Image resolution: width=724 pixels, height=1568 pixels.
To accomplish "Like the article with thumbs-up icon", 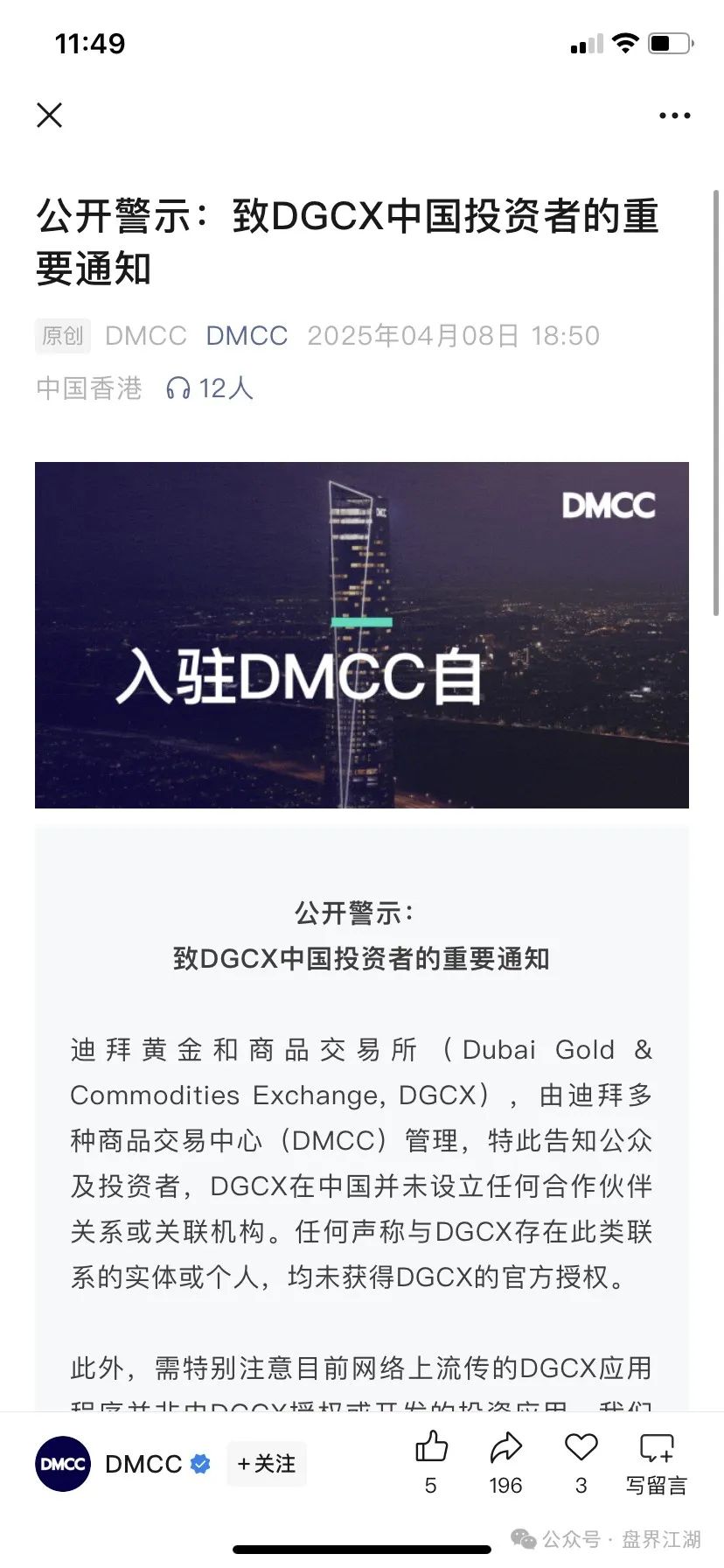I will pos(431,1448).
